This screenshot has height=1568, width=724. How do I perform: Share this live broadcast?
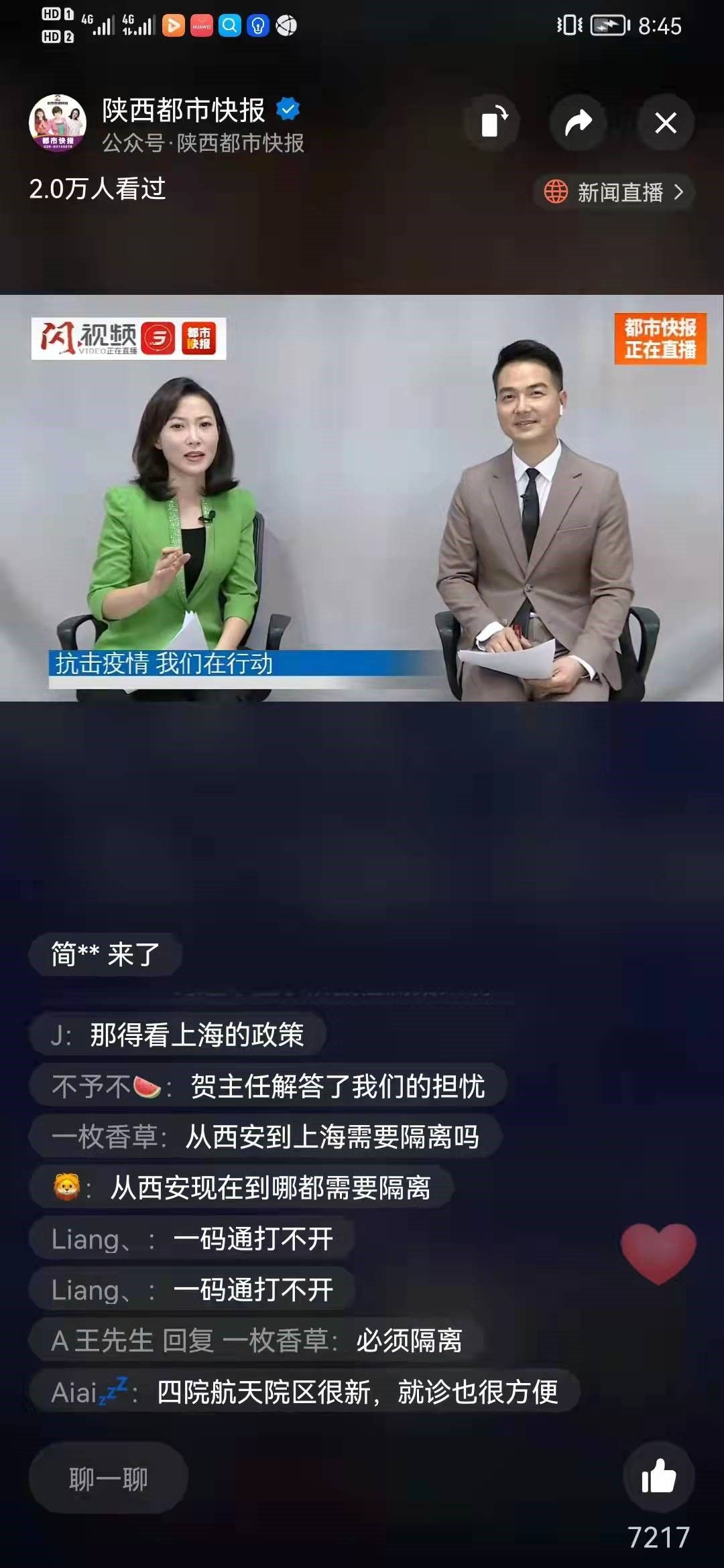[578, 123]
